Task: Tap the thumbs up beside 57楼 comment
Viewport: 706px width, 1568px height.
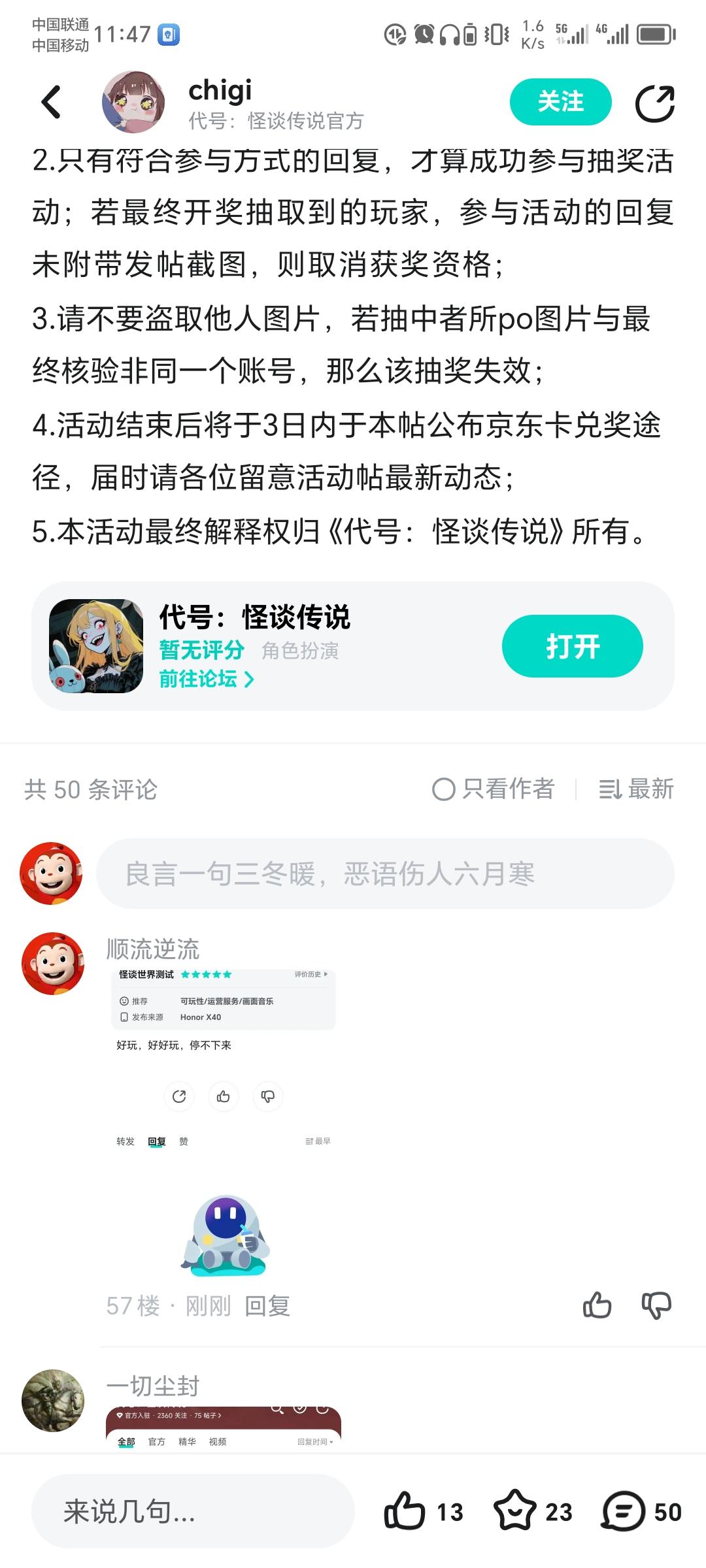Action: (x=598, y=1305)
